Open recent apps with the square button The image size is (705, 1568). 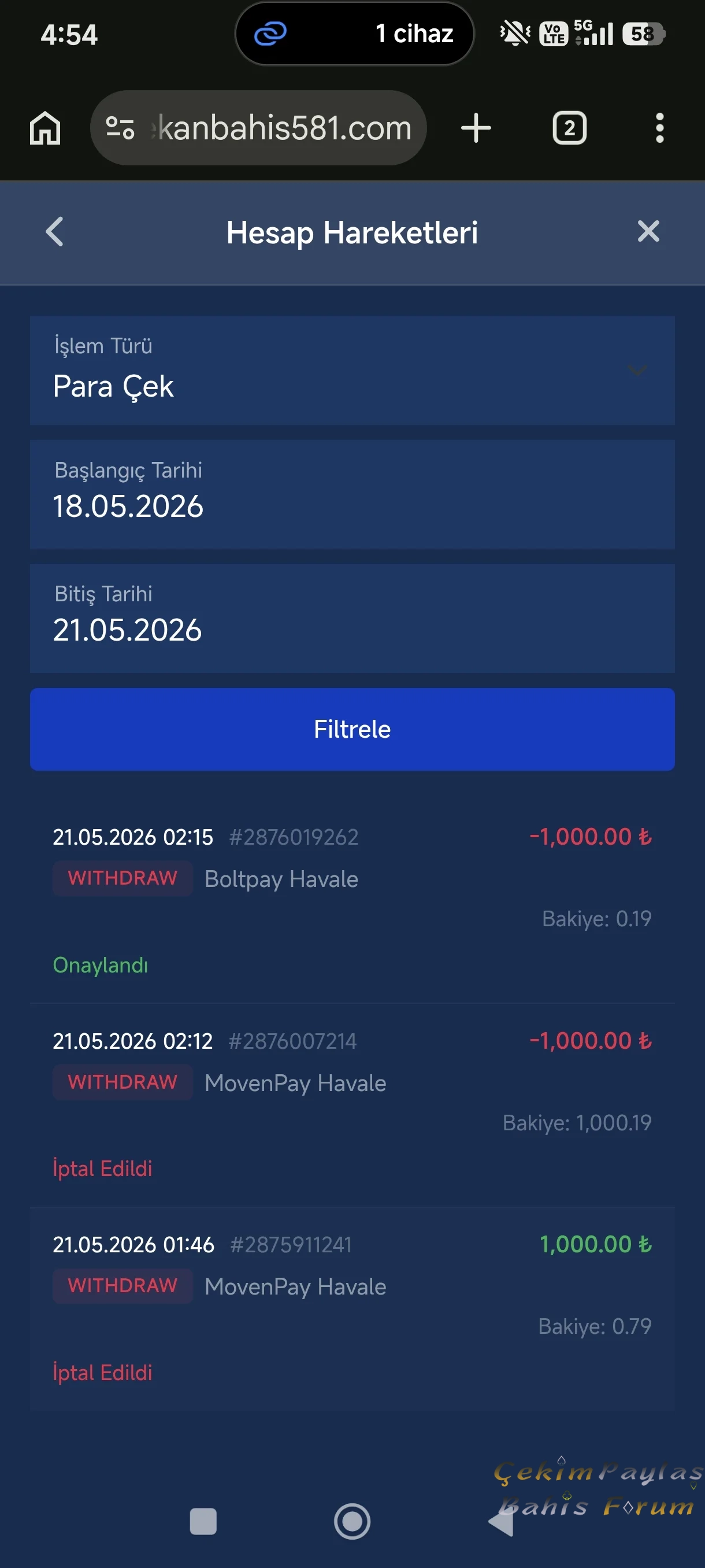pos(203,1521)
